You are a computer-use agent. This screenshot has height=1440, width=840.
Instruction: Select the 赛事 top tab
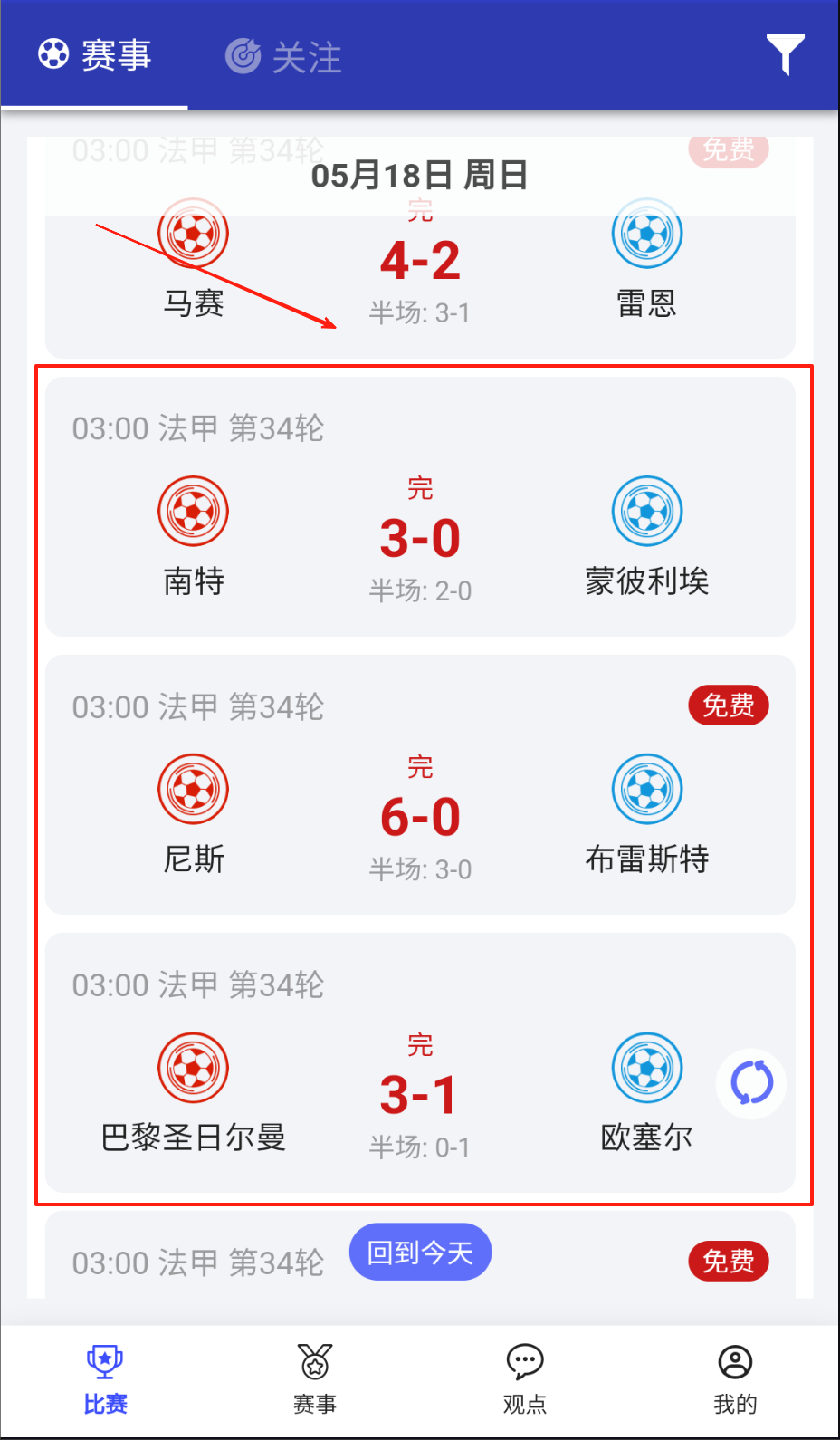[95, 55]
